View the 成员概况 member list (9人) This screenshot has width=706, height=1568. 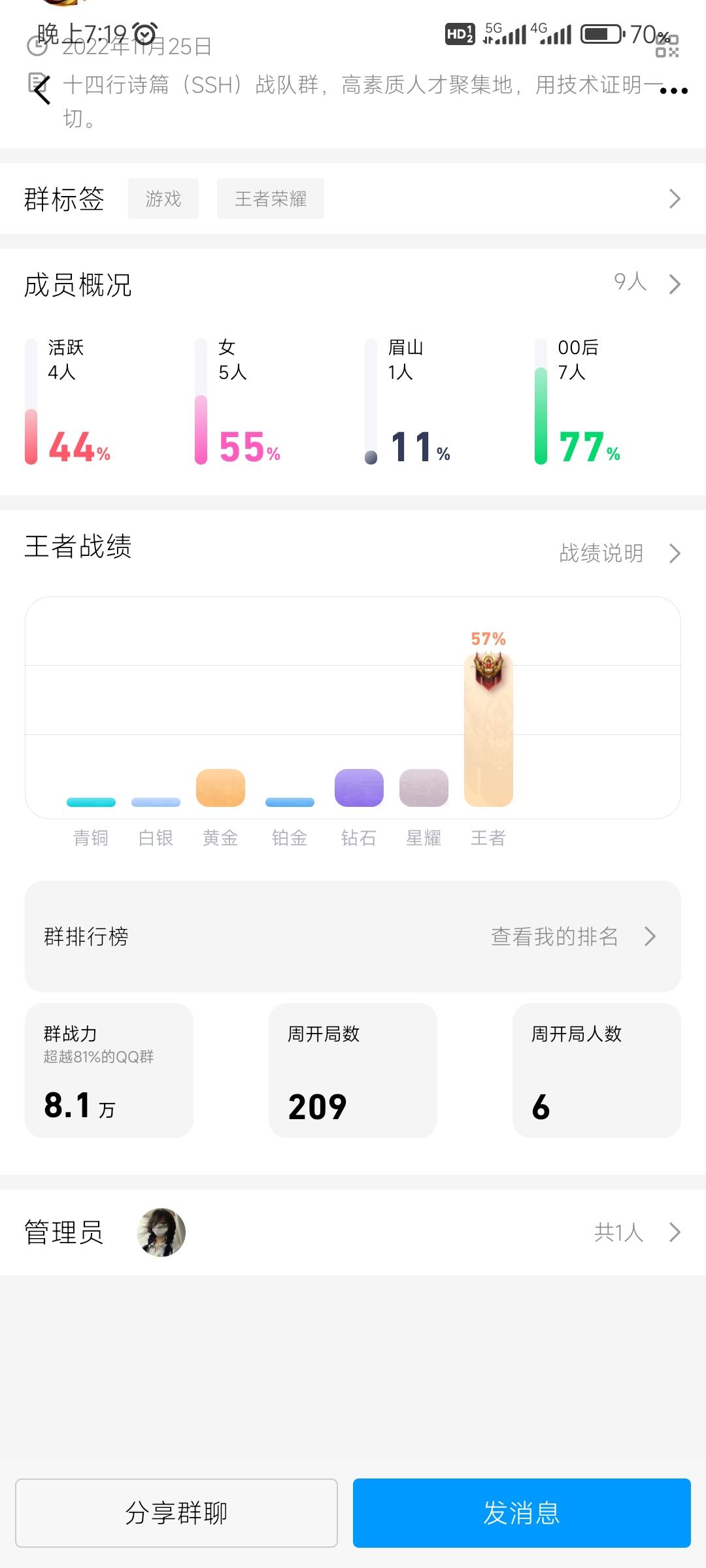tap(647, 284)
